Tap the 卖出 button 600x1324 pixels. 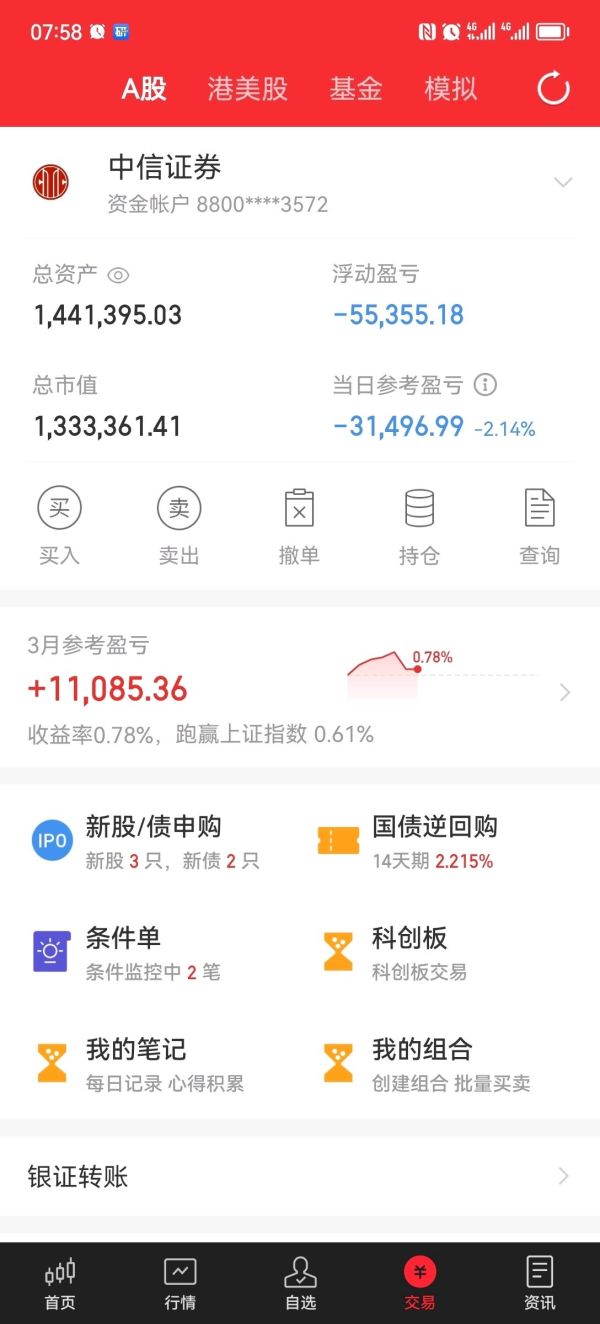point(179,528)
